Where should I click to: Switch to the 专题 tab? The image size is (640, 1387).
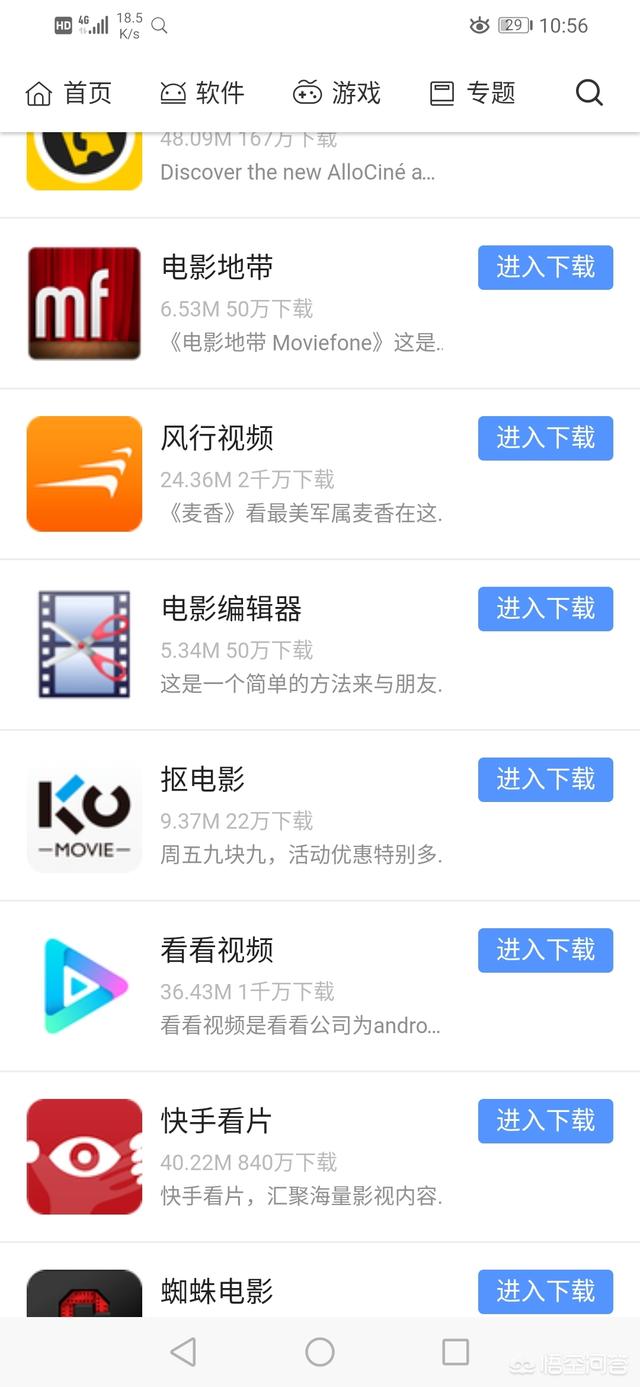point(472,93)
